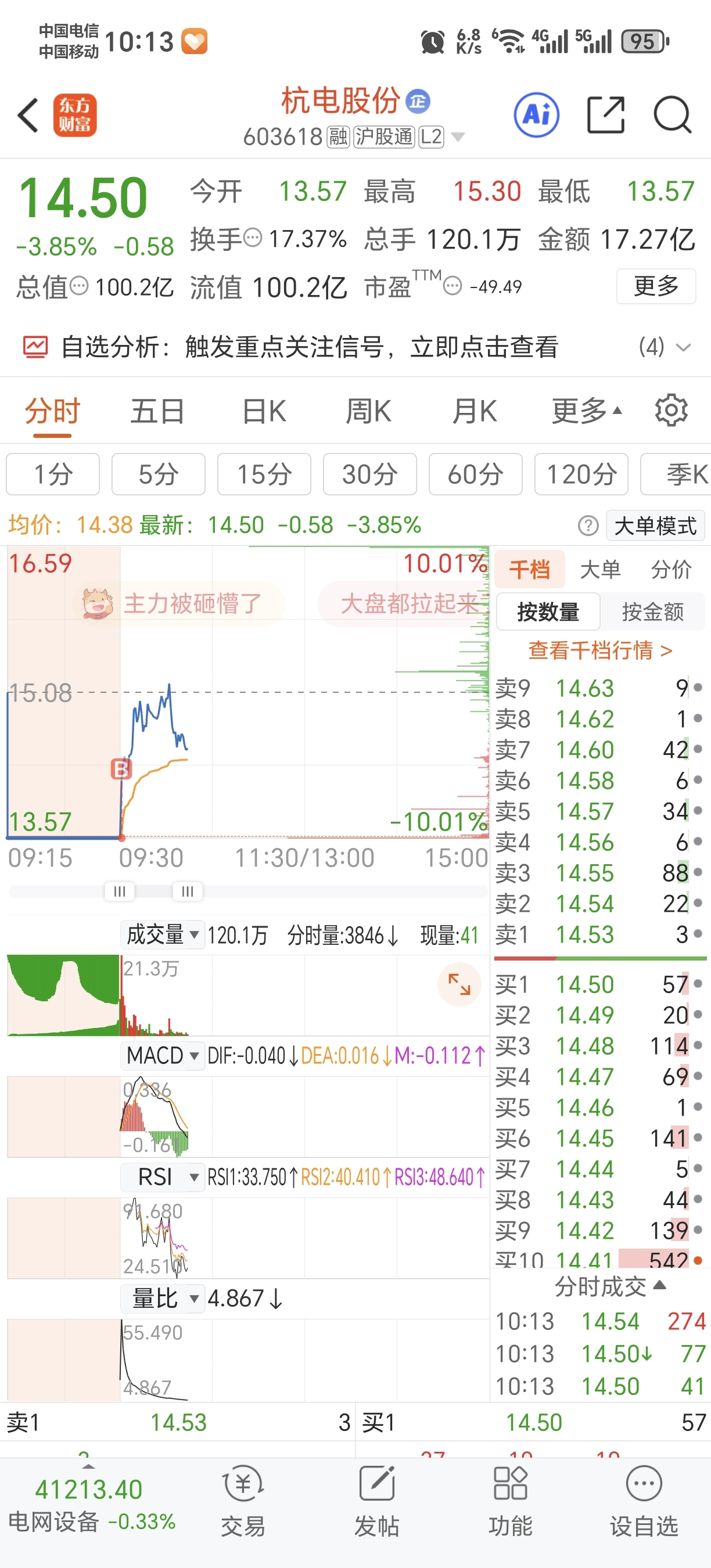Viewport: 711px width, 1568px height.
Task: Enable 大单模式 view
Action: 655,526
